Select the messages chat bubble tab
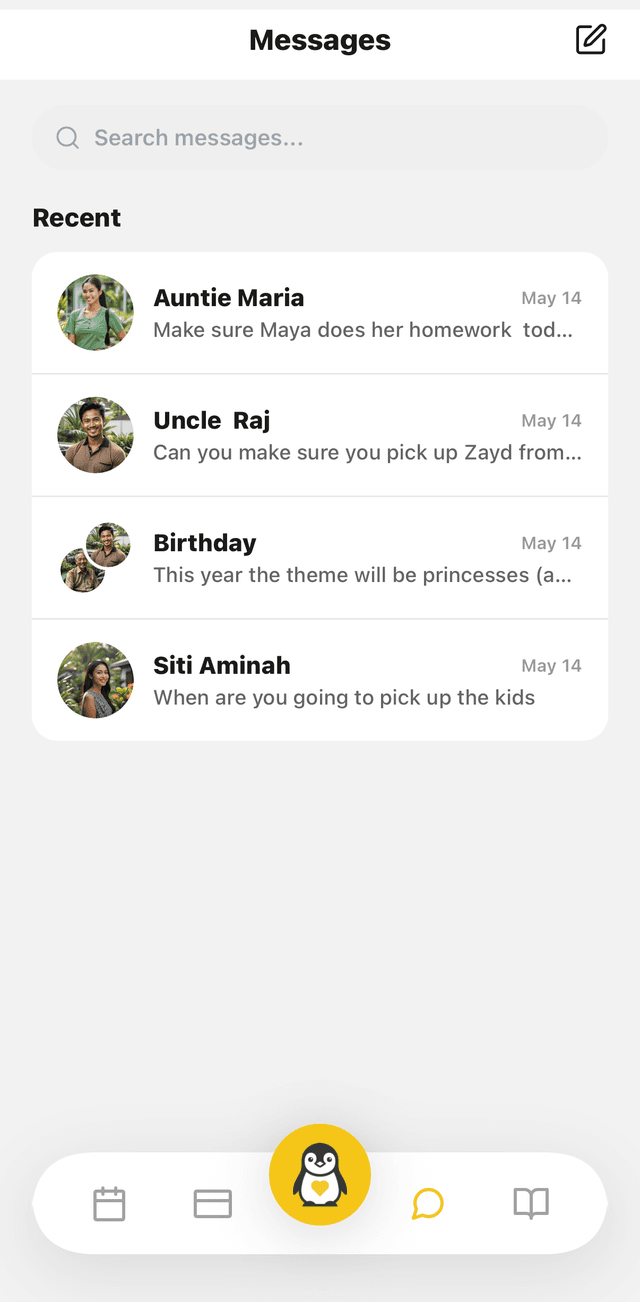The width and height of the screenshot is (640, 1302). click(427, 1204)
